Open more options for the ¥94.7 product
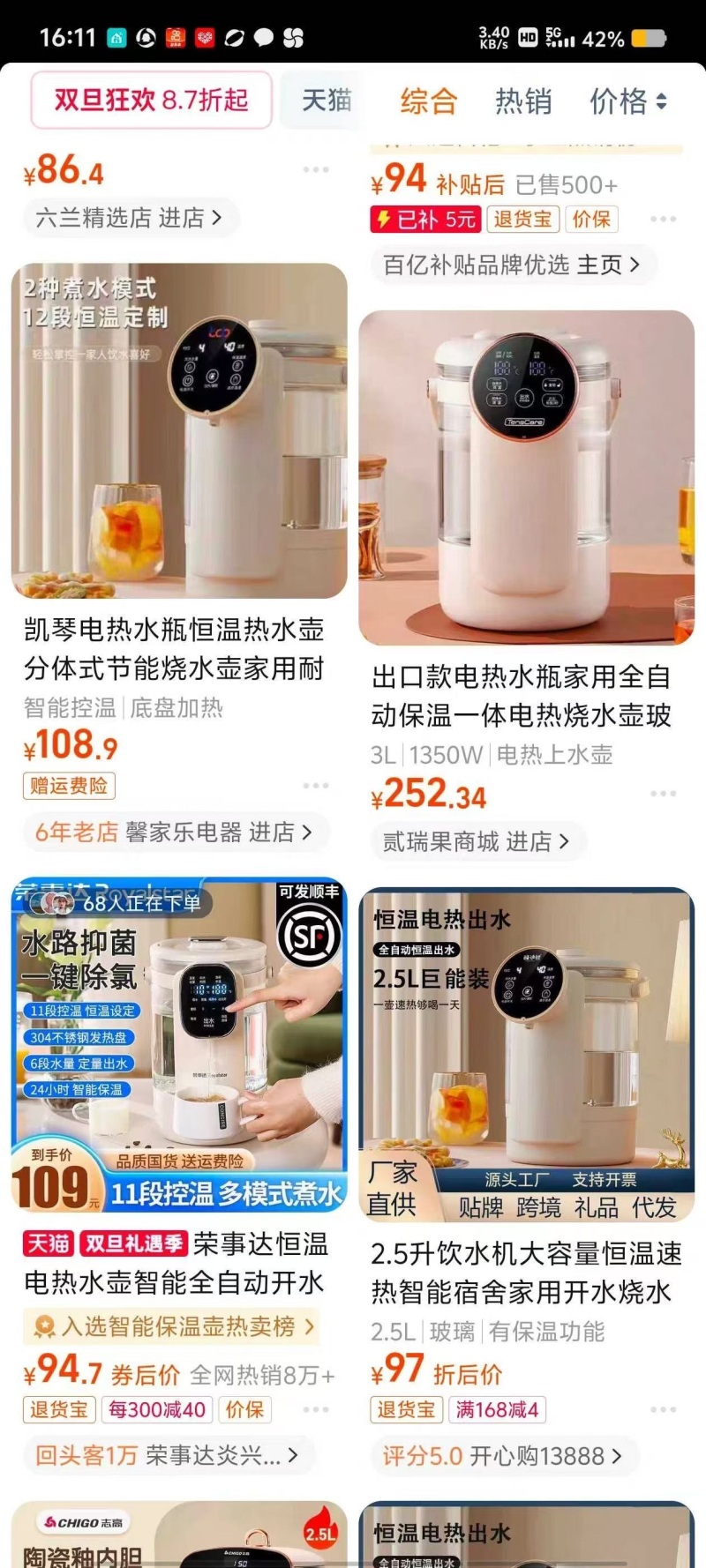The width and height of the screenshot is (706, 1568). coord(315,1409)
